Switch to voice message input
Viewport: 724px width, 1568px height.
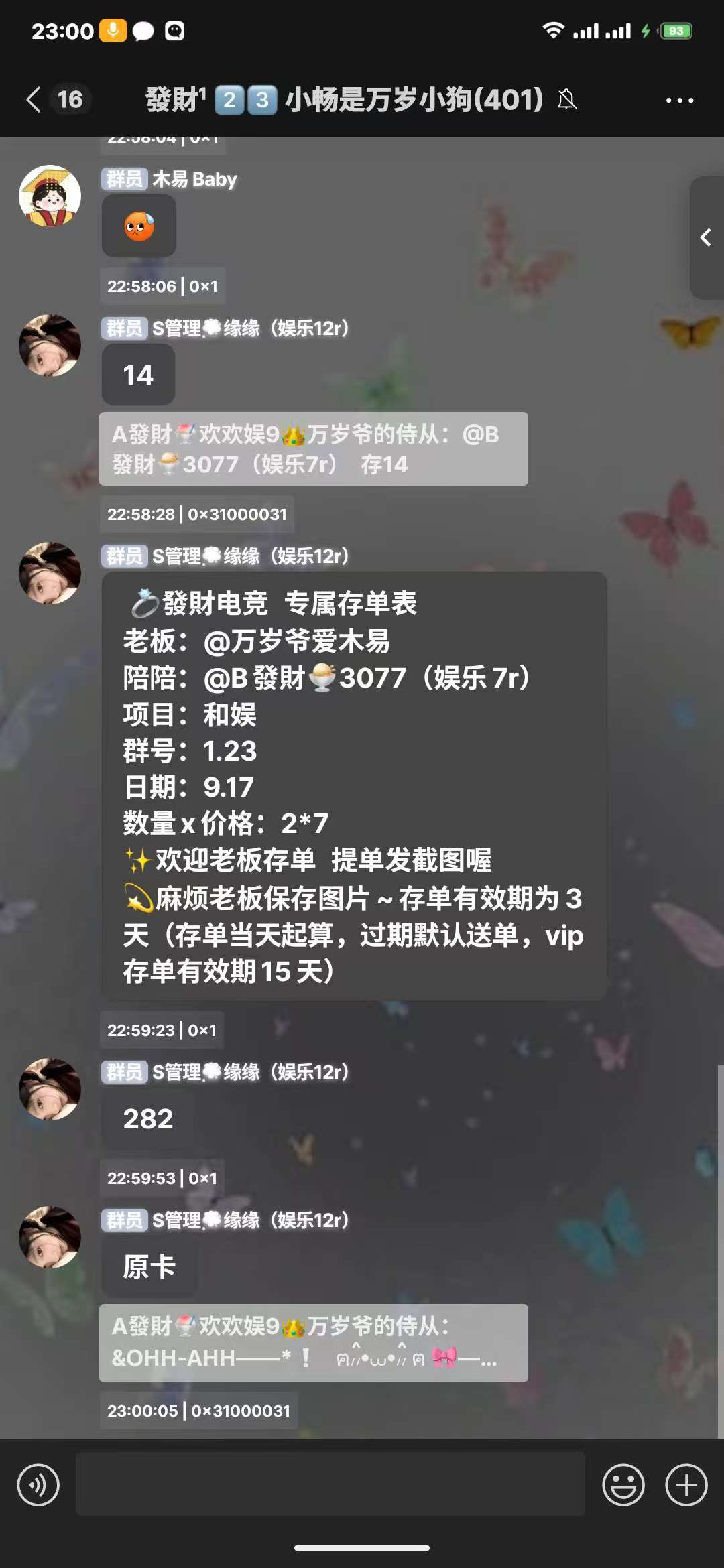(x=38, y=1485)
